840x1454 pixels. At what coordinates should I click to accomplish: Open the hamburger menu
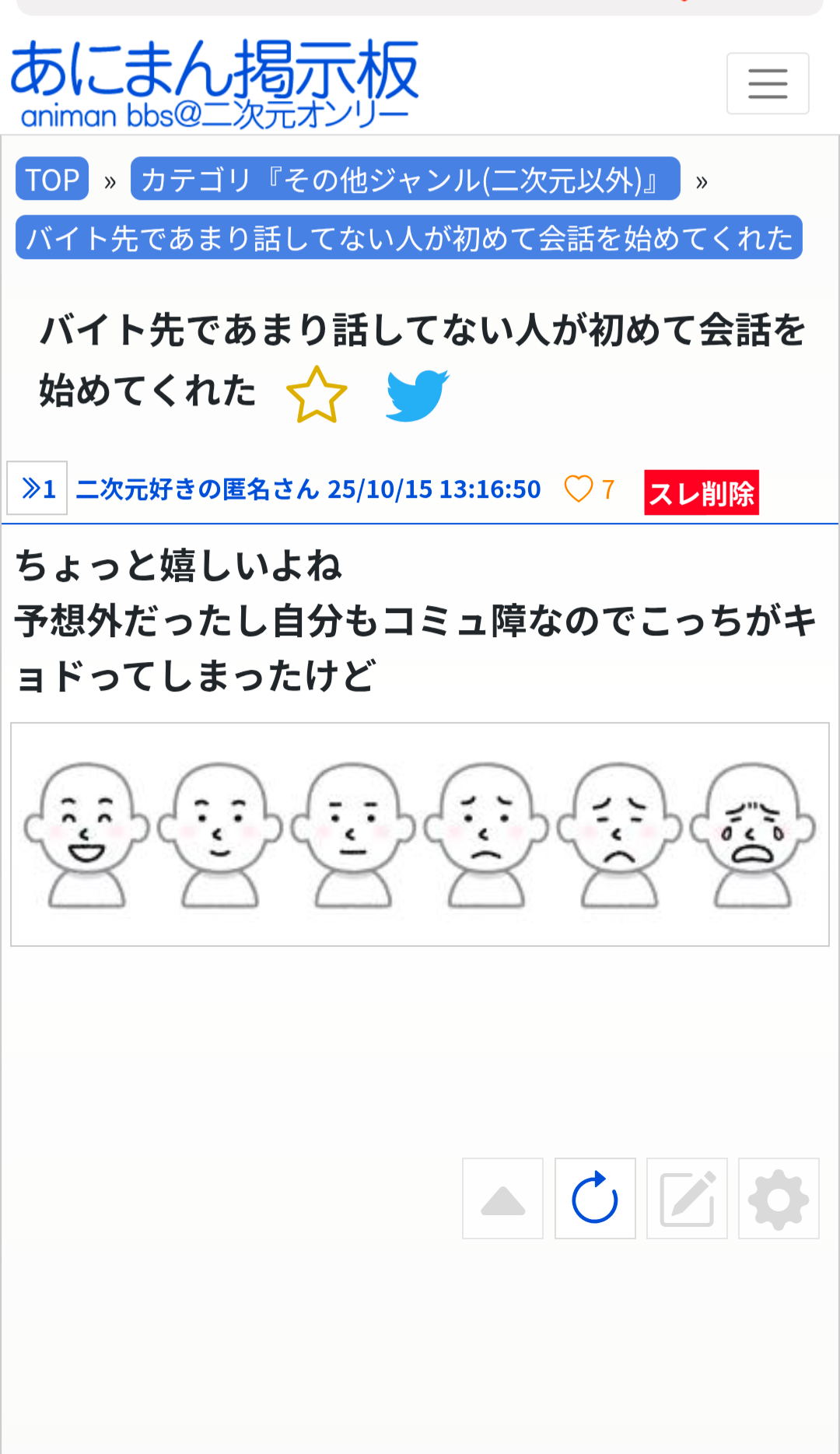[767, 83]
